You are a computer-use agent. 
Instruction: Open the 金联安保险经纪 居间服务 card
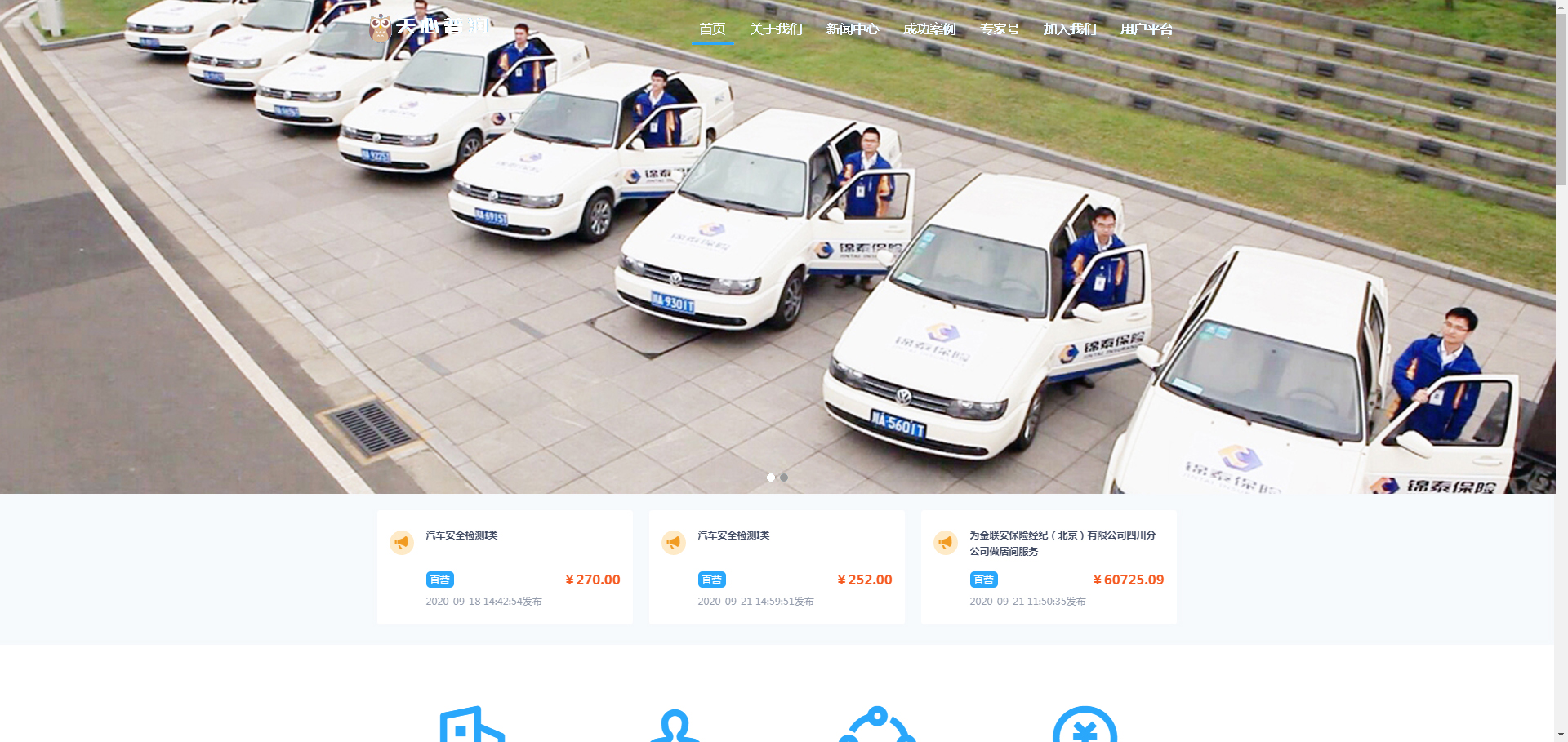(1049, 566)
